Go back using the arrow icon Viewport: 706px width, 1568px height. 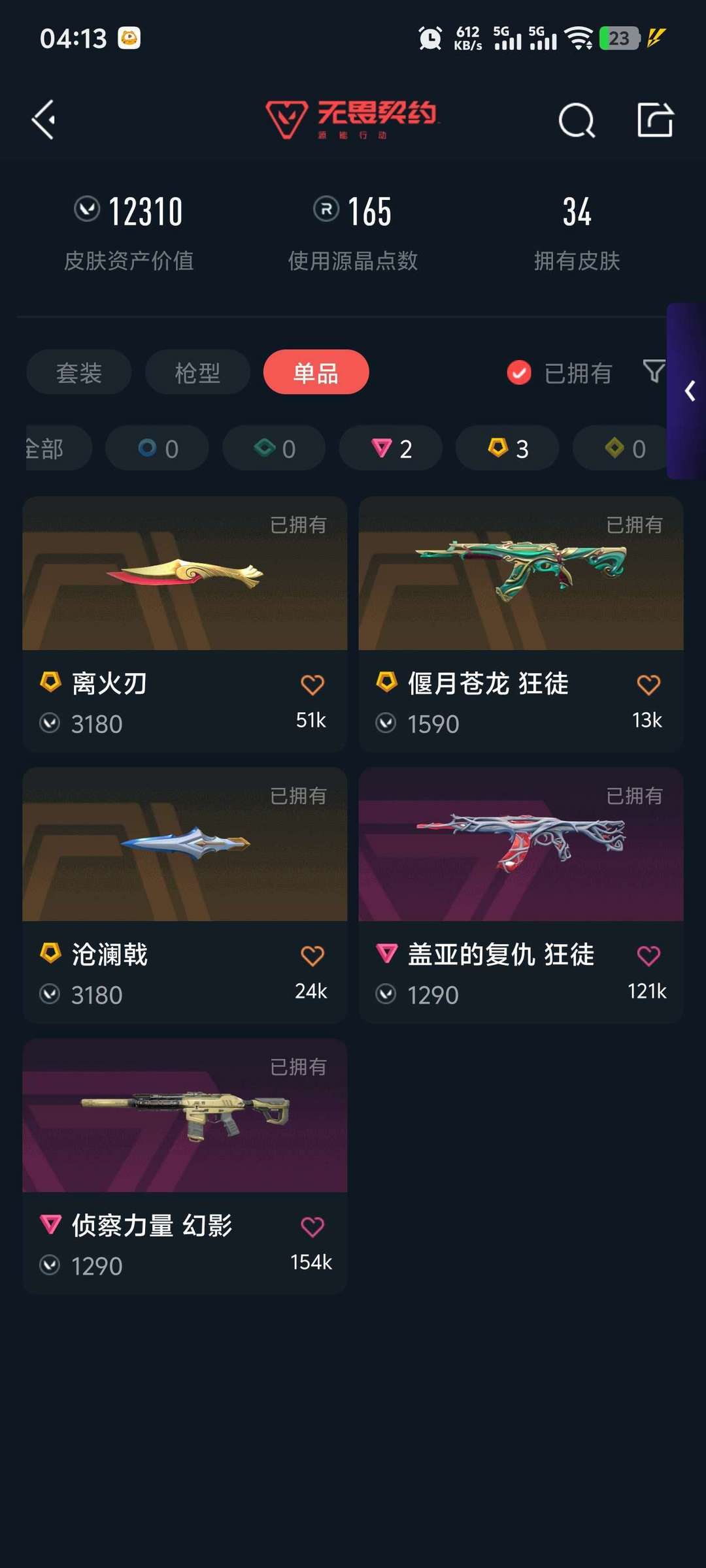[x=44, y=120]
